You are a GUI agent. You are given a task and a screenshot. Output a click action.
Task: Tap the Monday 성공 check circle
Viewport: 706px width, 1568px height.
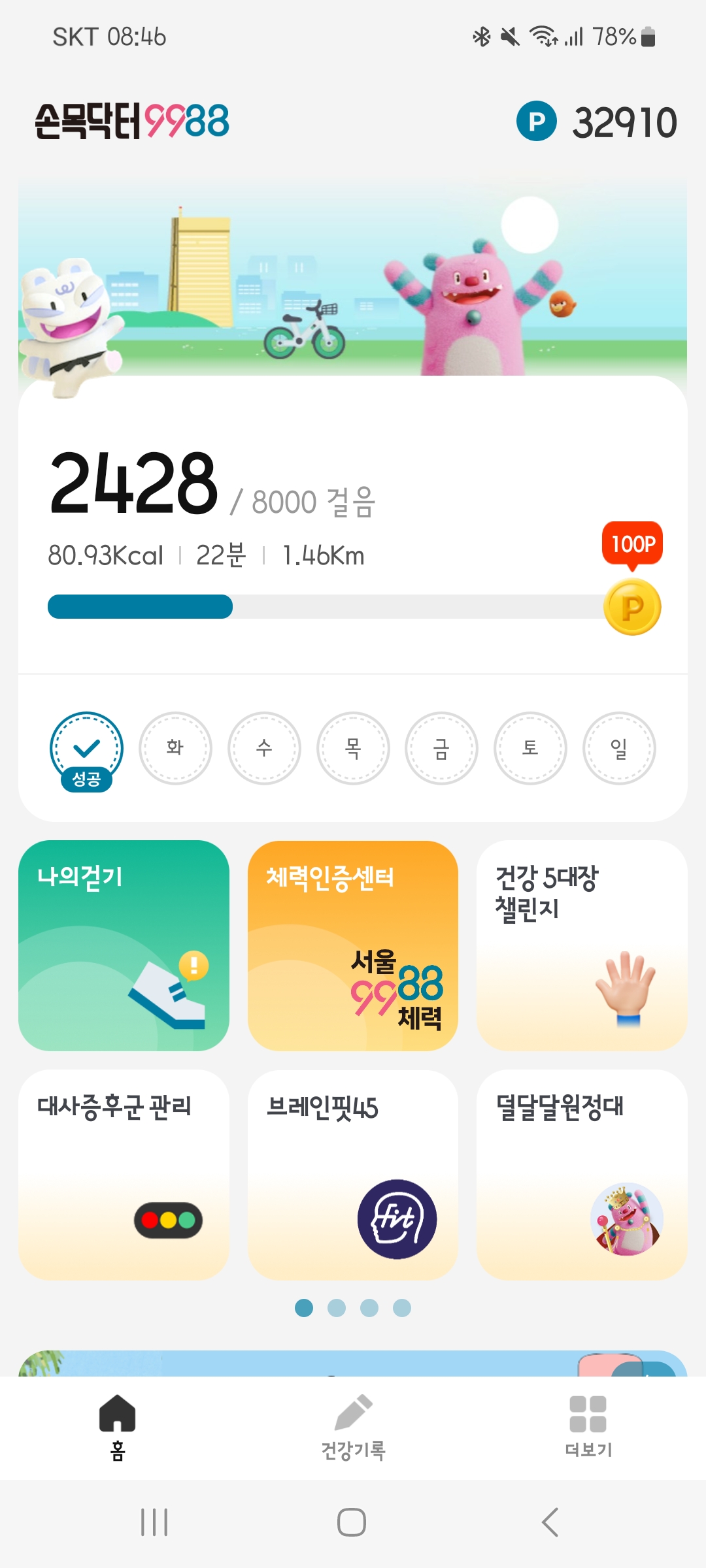[x=86, y=749]
